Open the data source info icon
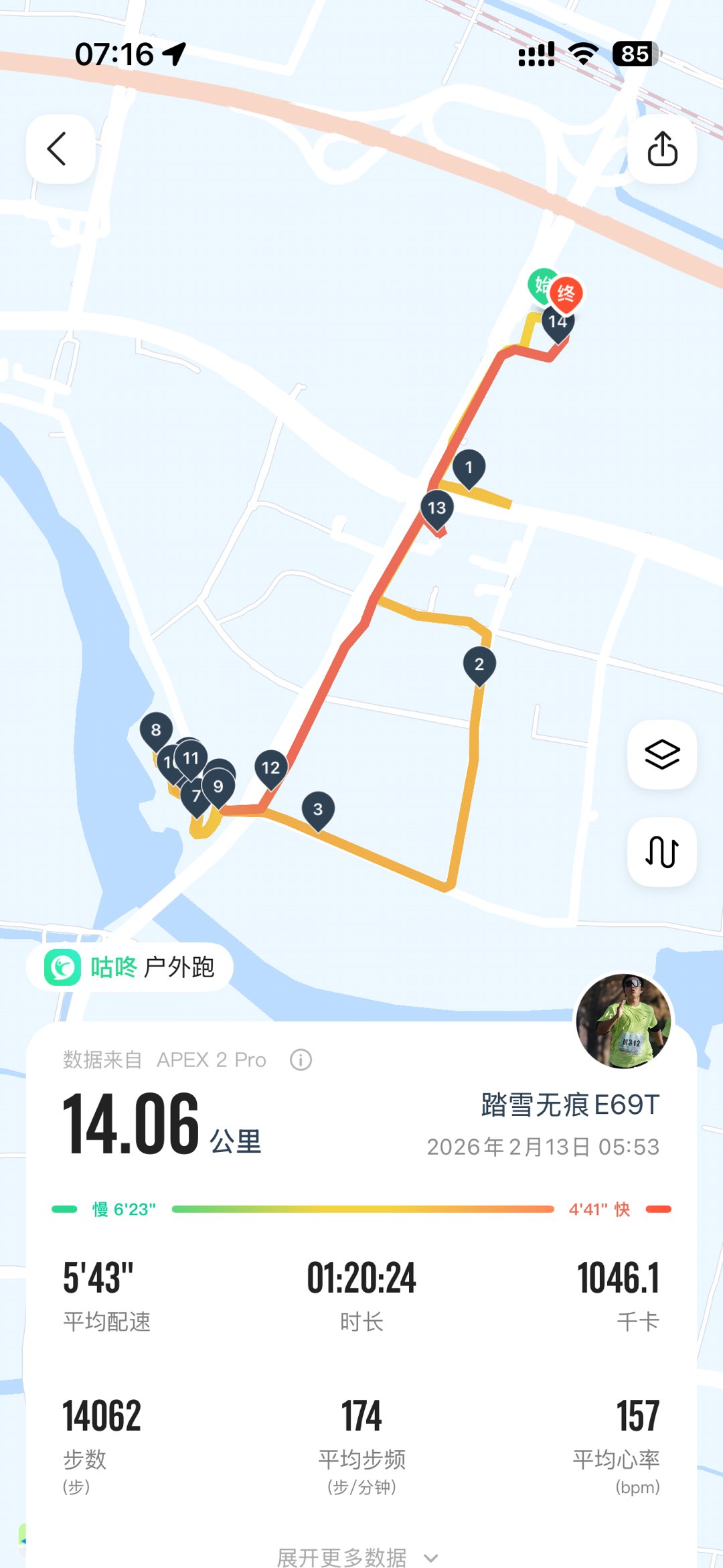The height and width of the screenshot is (1568, 723). tap(301, 1060)
